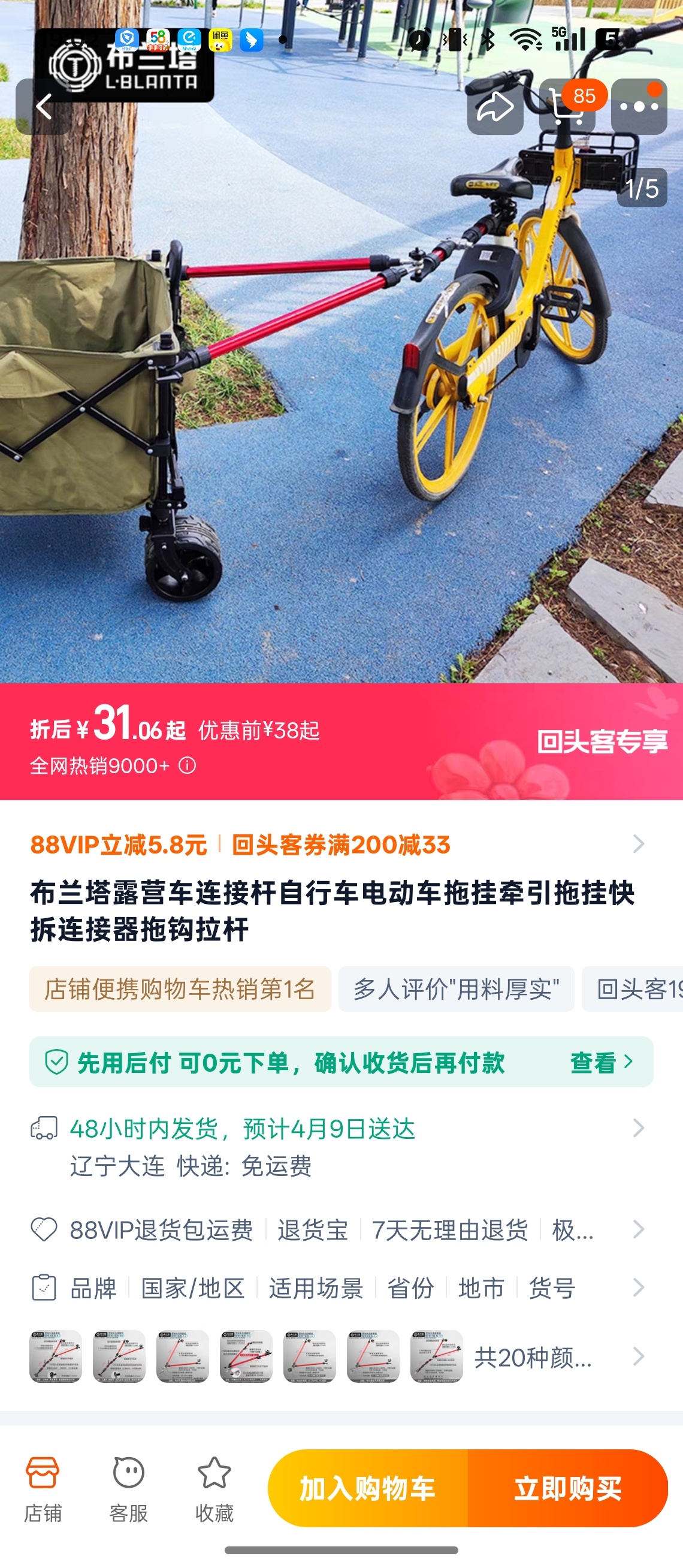View 先用后付 pay-later details via 查看
Image resolution: width=683 pixels, height=1568 pixels.
point(601,1062)
